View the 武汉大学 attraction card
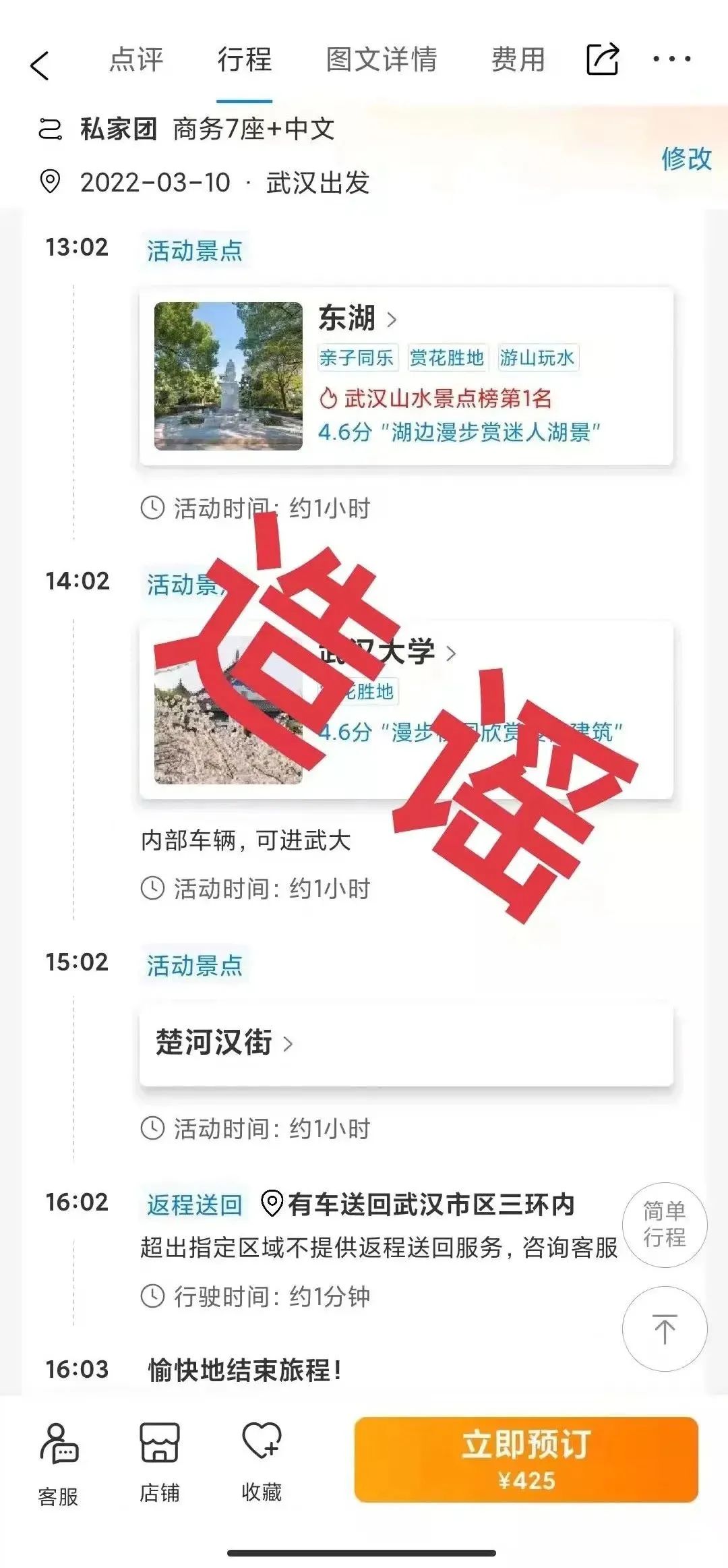728x1568 pixels. pos(406,709)
